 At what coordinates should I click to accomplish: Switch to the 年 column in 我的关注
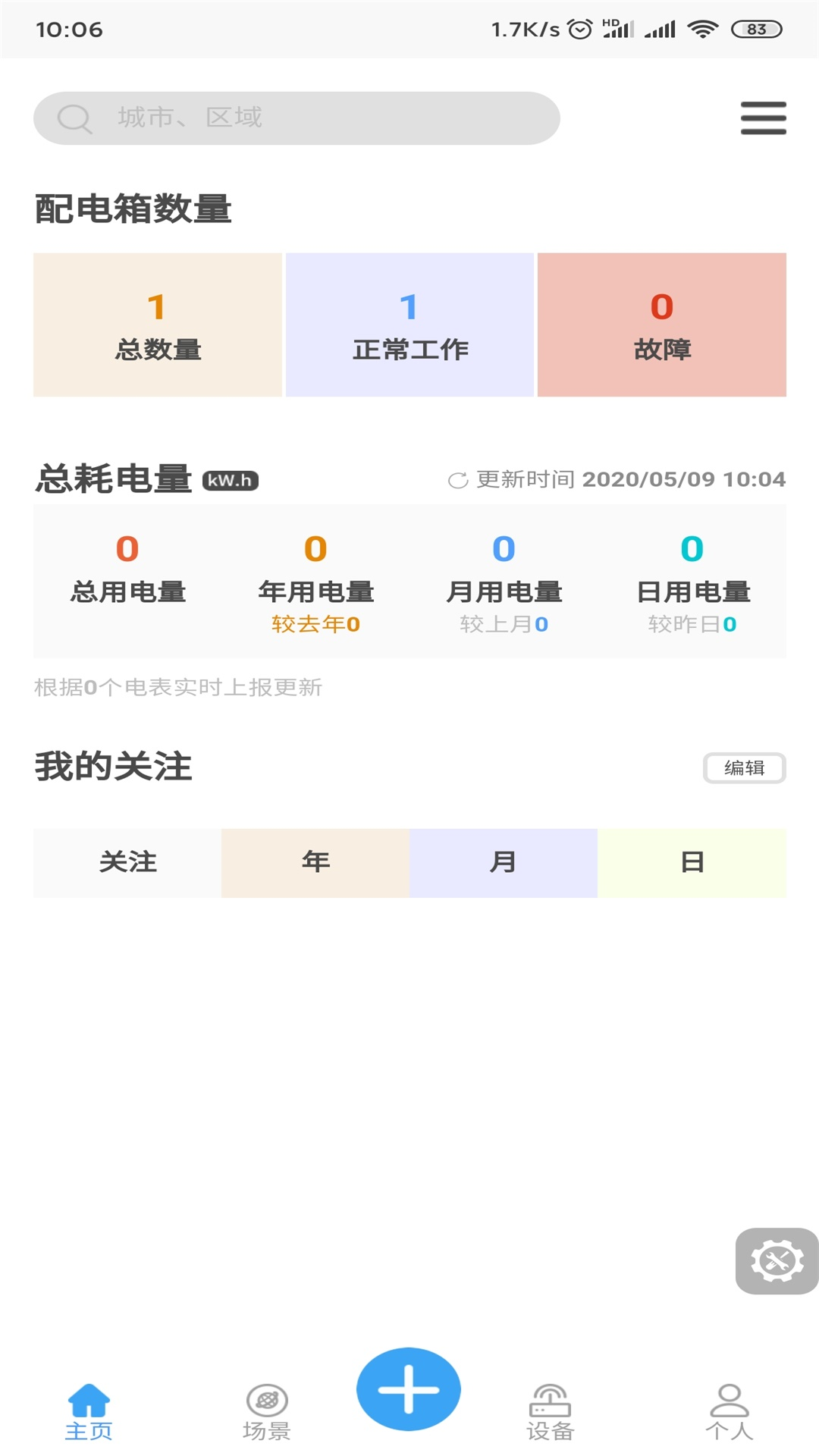[x=315, y=862]
